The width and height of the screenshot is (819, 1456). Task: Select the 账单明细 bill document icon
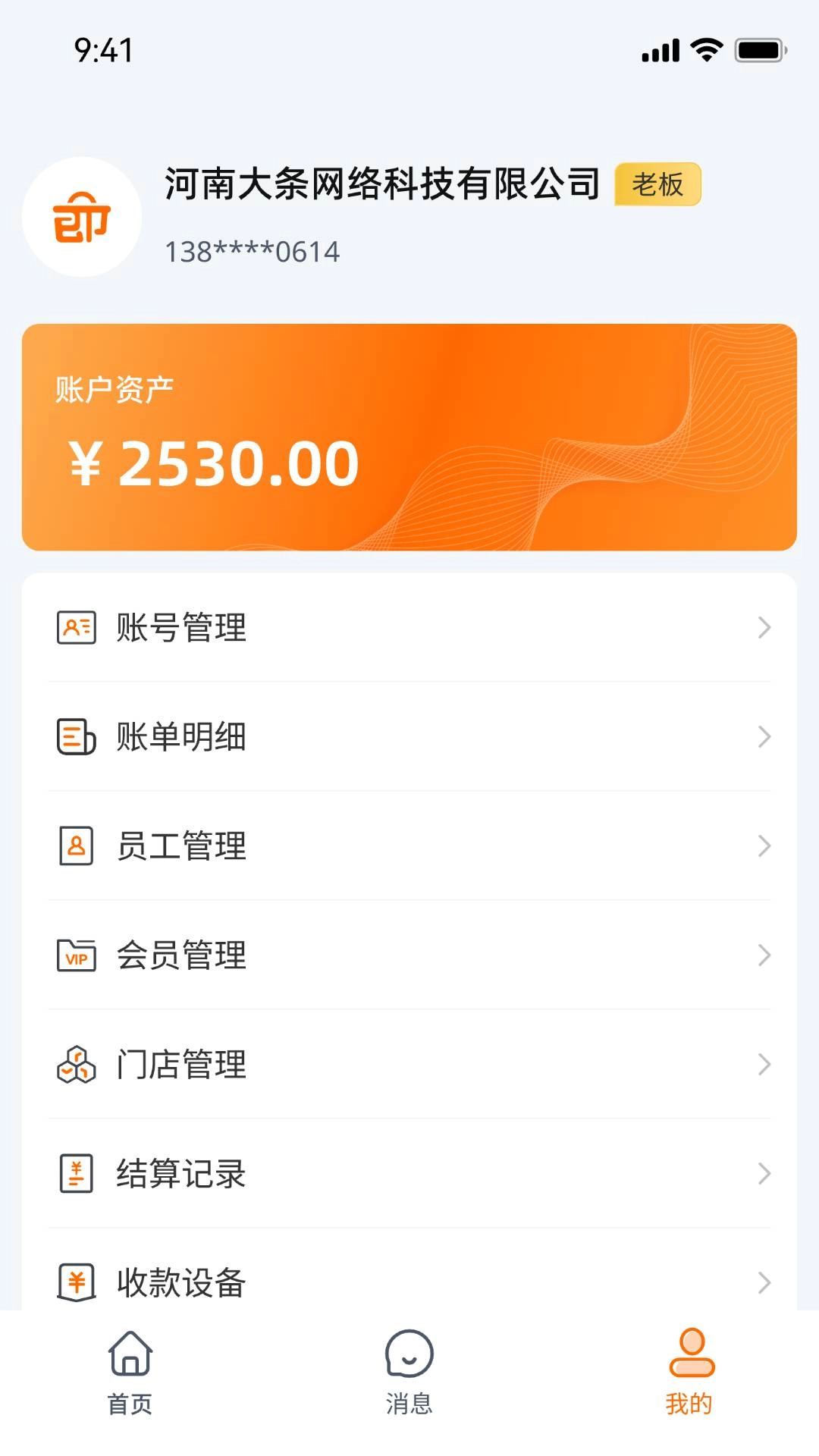[x=75, y=736]
